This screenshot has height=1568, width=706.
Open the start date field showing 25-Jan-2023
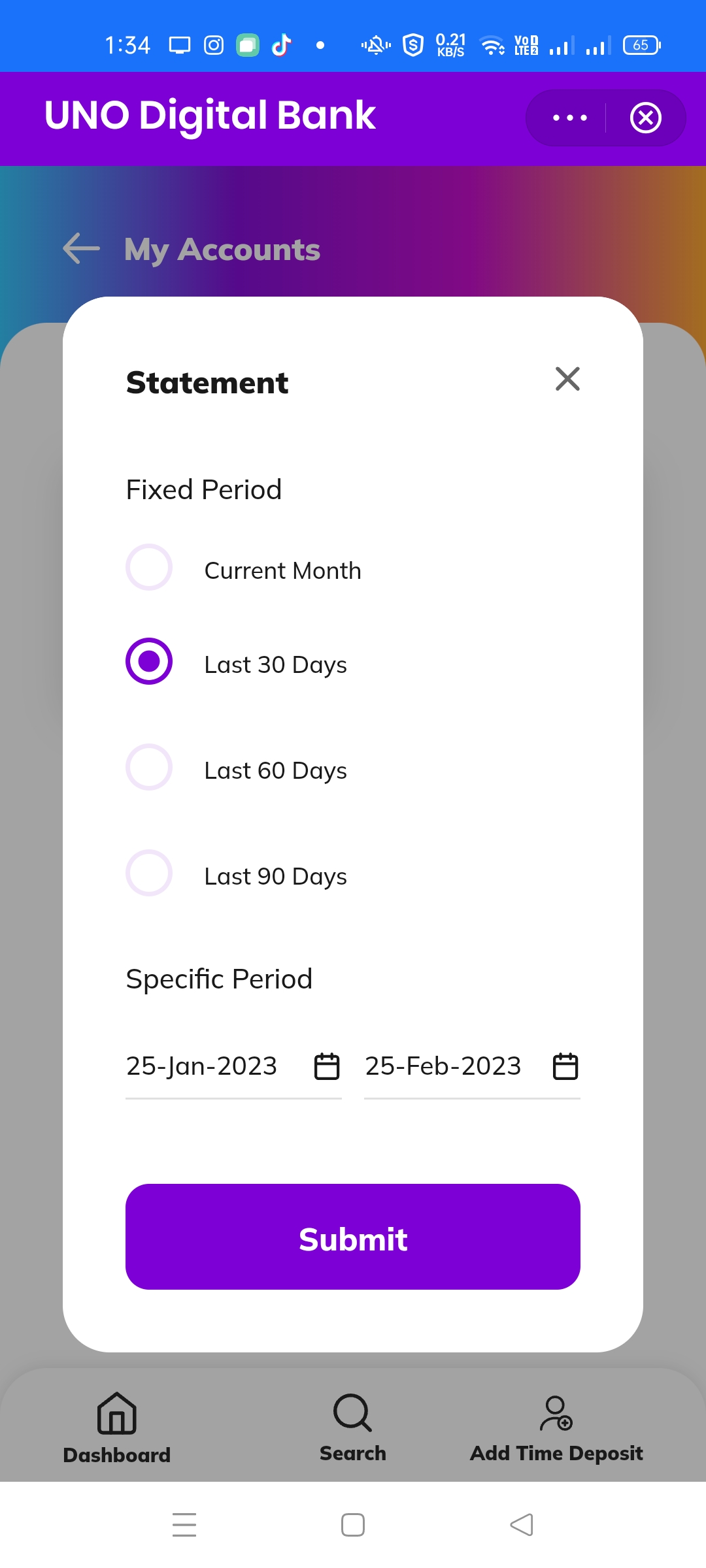pyautogui.click(x=201, y=1066)
